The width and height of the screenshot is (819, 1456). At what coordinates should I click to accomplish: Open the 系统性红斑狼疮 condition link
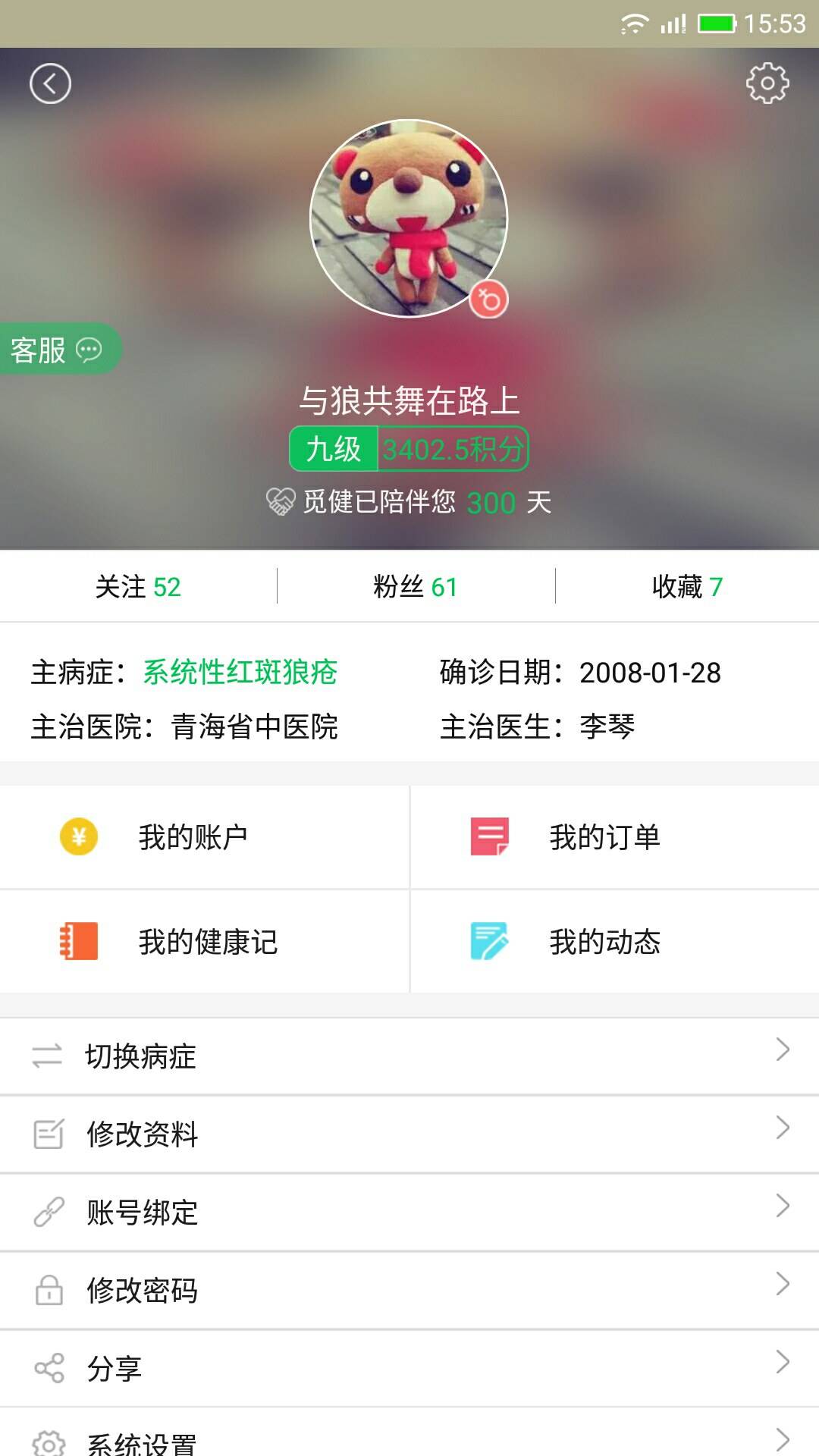click(240, 673)
